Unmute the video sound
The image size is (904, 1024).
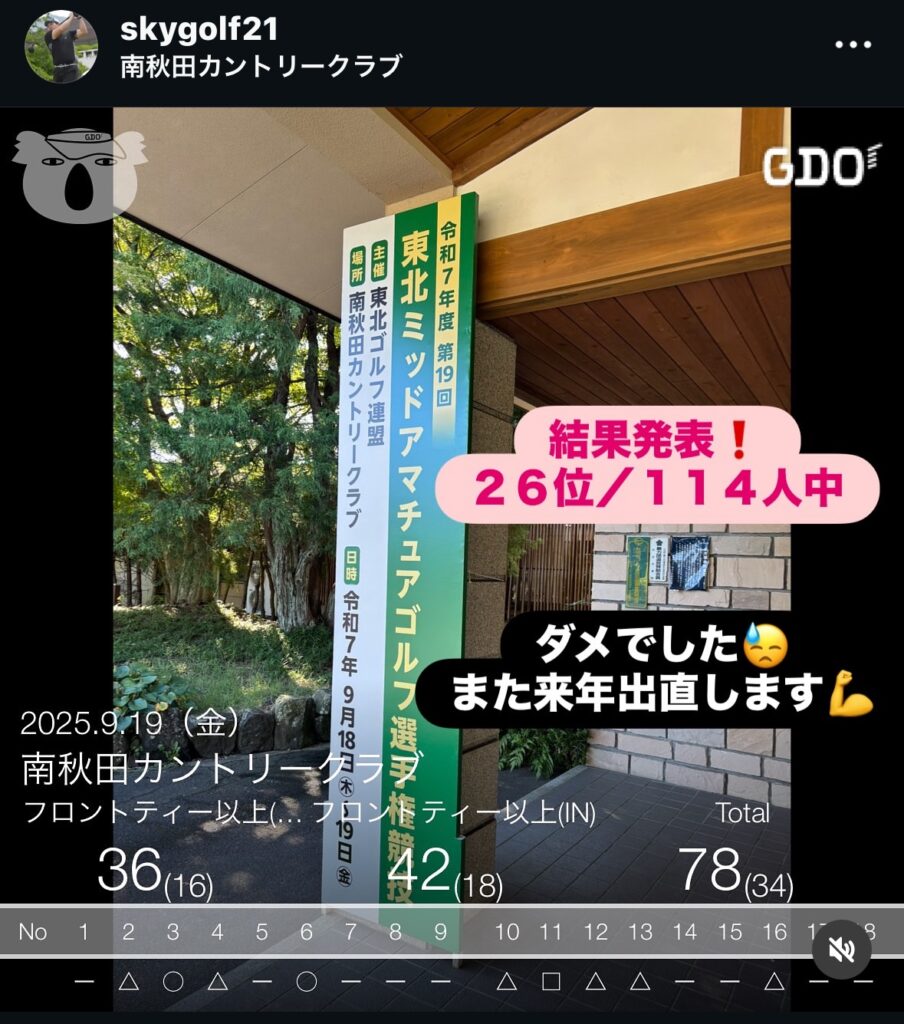(841, 949)
